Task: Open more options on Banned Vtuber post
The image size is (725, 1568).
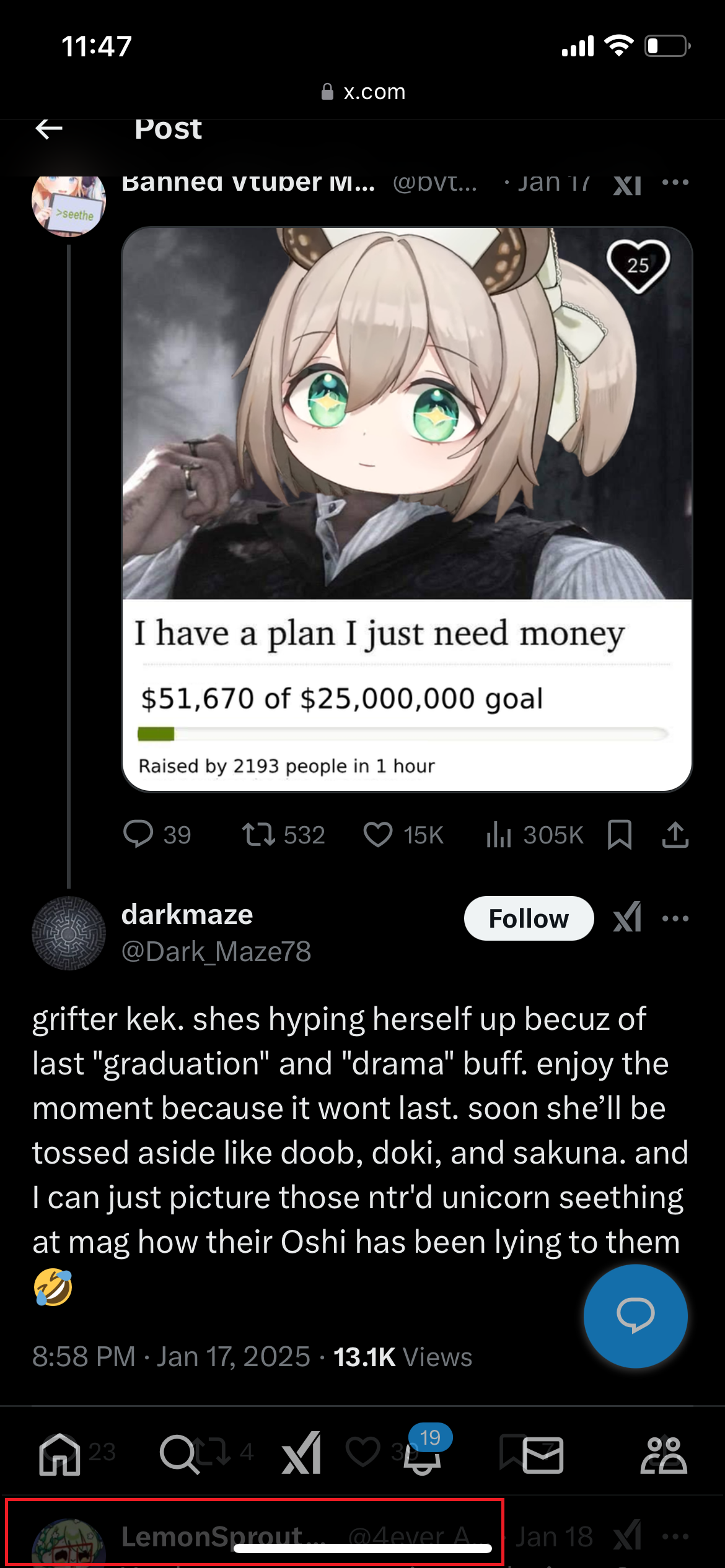Action: 675,182
